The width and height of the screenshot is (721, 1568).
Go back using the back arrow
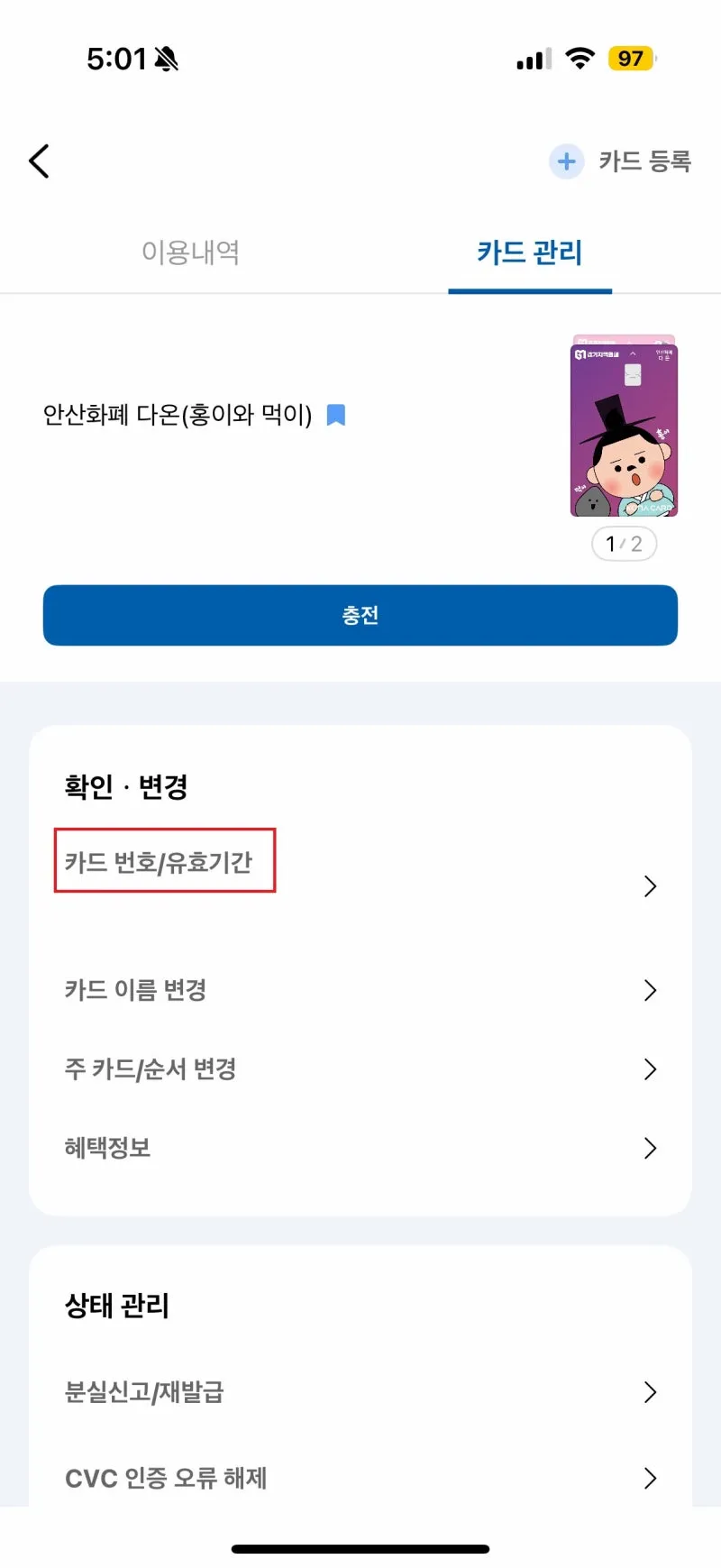tap(39, 161)
